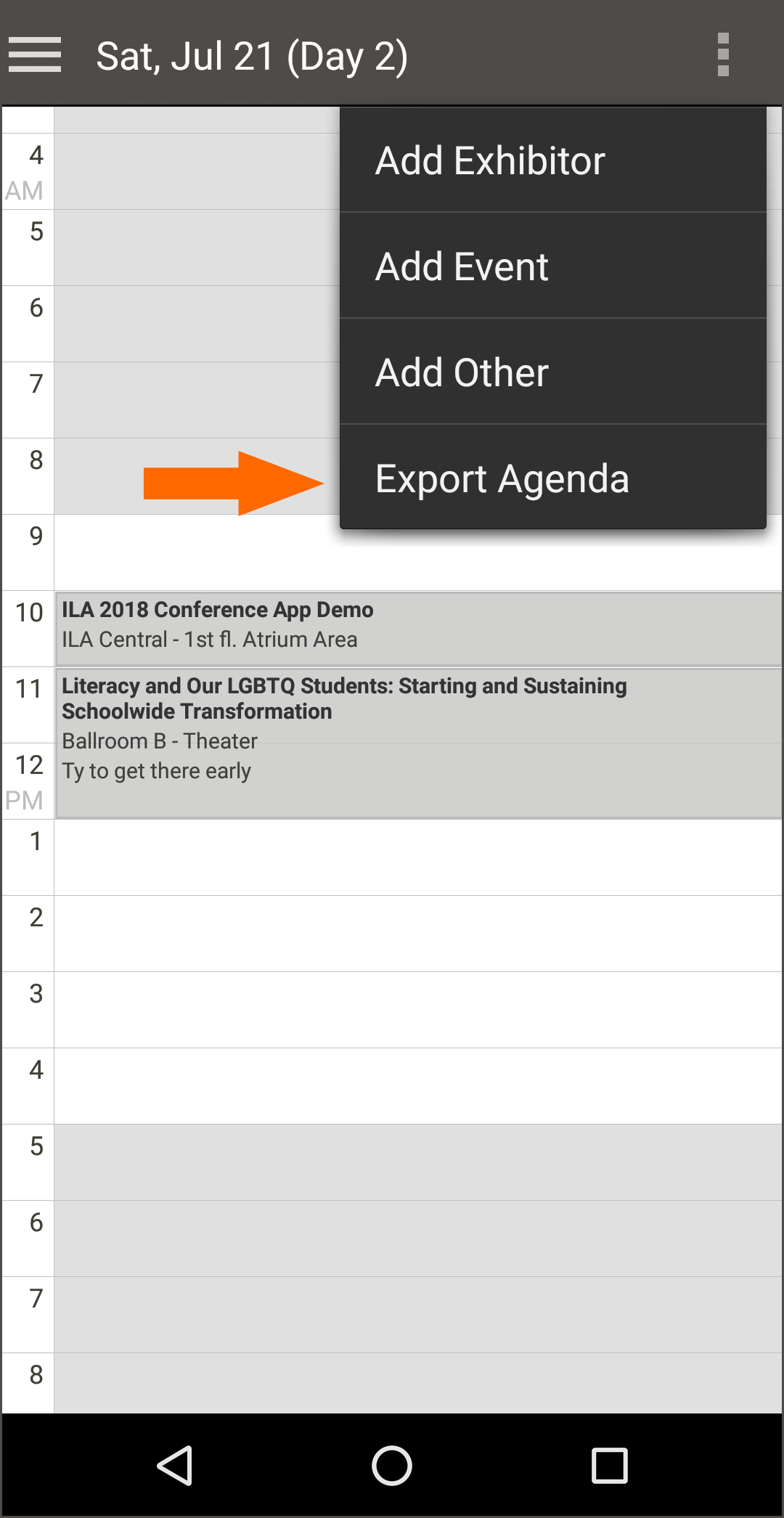Tap the Ballroom B - Theater location text

160,741
